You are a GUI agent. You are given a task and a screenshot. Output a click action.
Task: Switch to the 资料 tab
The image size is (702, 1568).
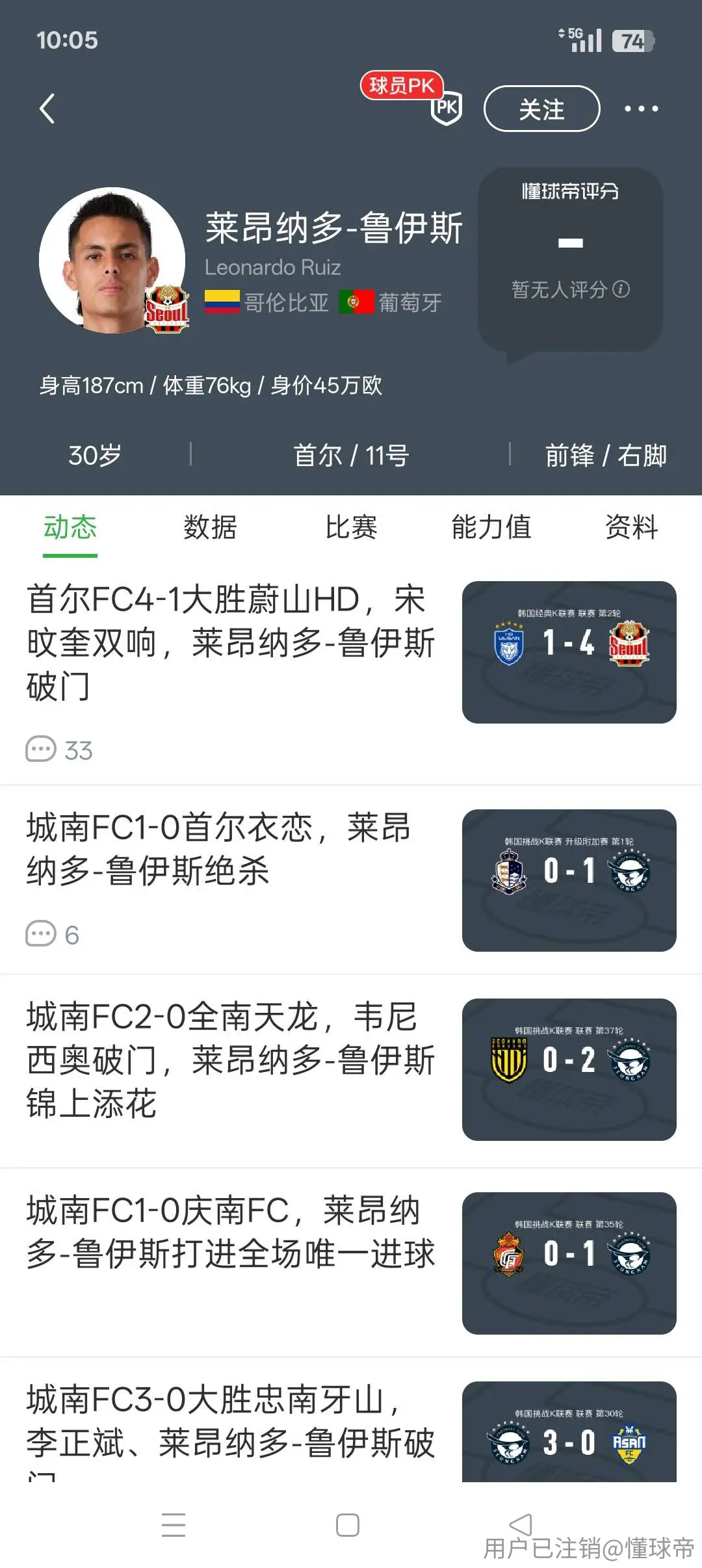click(x=631, y=527)
